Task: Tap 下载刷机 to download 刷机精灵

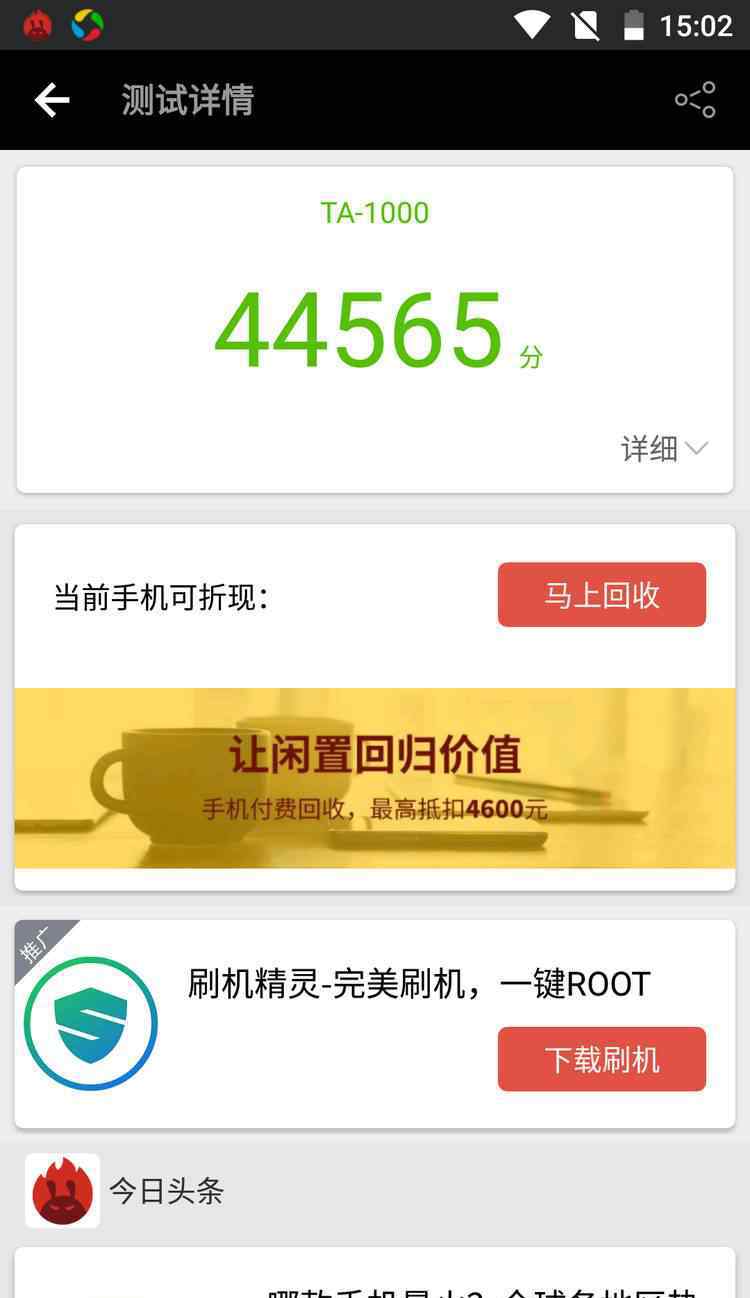Action: tap(601, 1059)
